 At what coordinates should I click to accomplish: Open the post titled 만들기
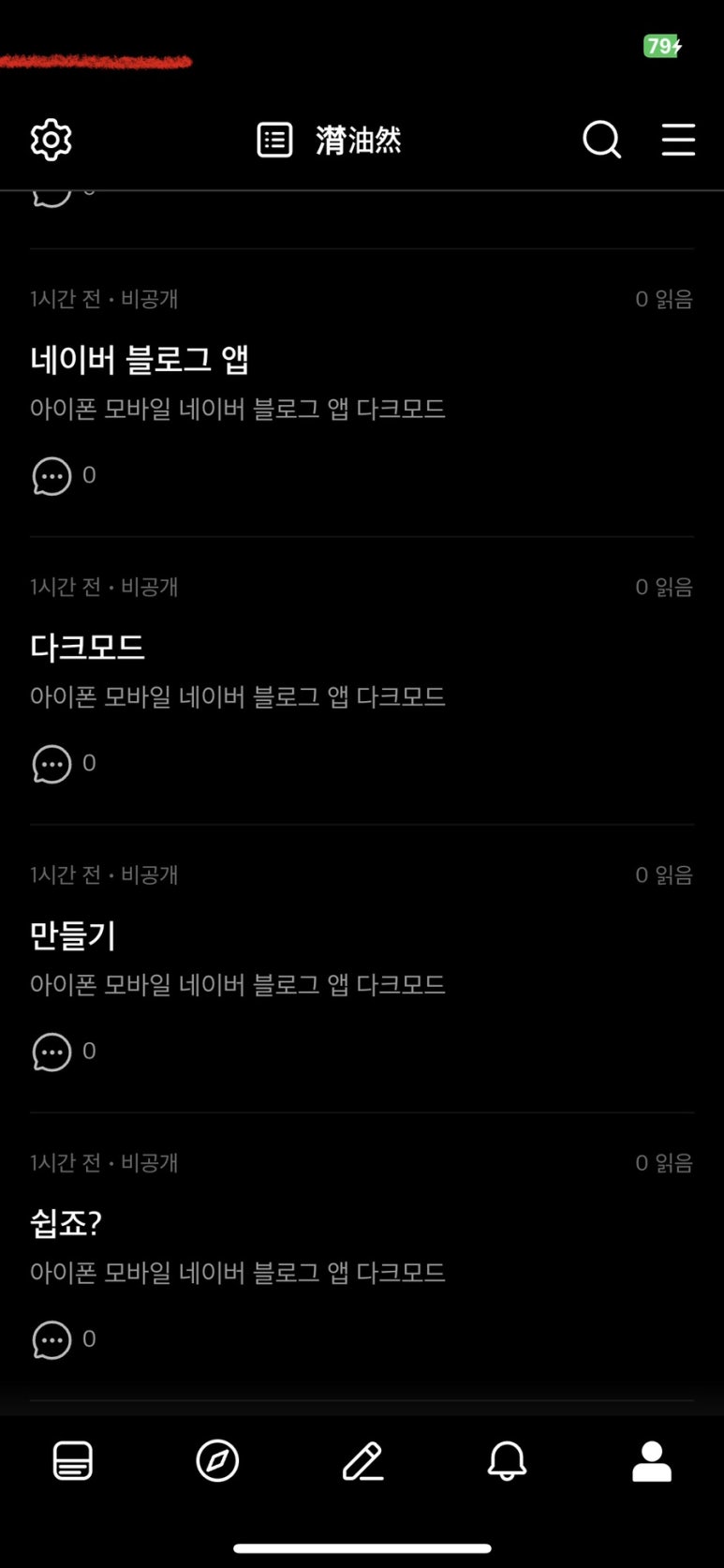(x=73, y=935)
